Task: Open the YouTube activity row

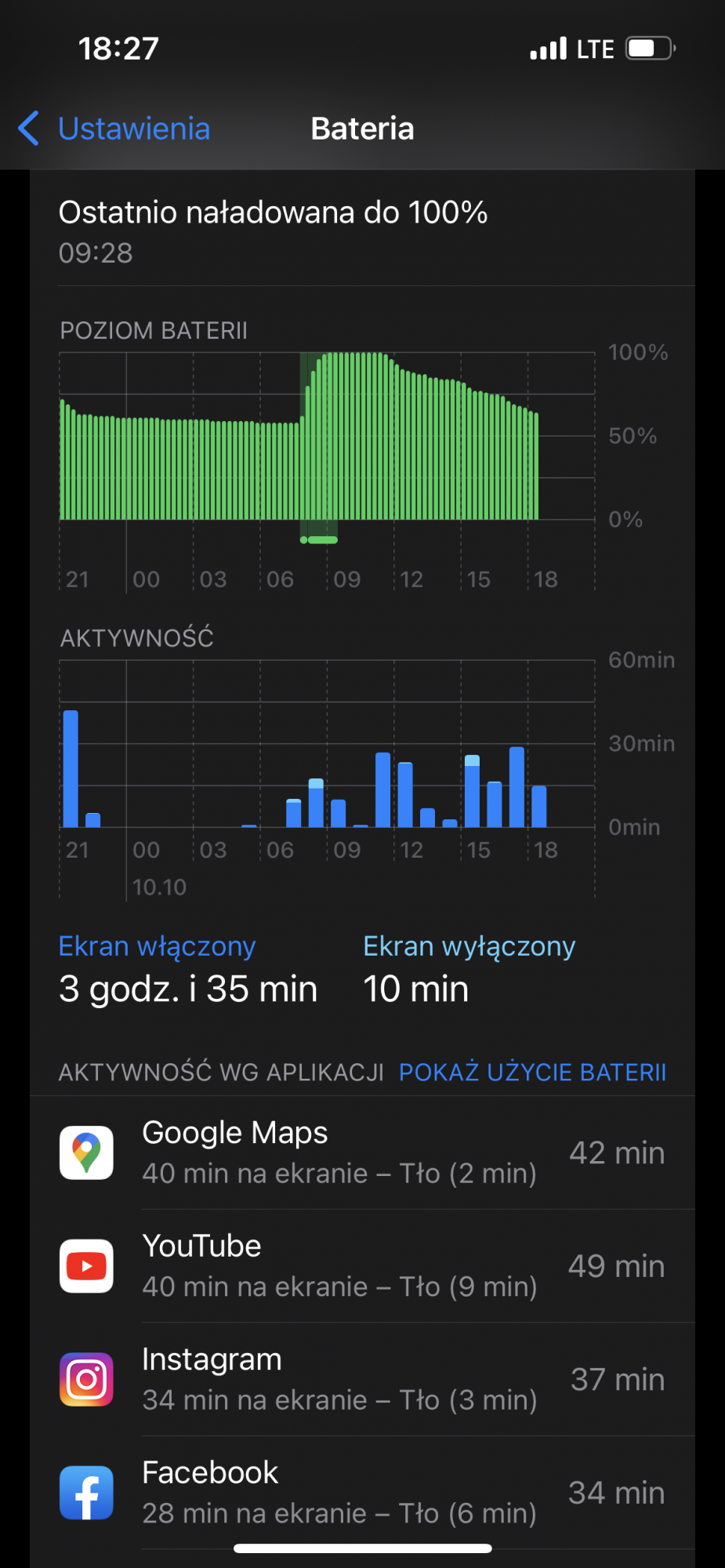Action: click(362, 1266)
